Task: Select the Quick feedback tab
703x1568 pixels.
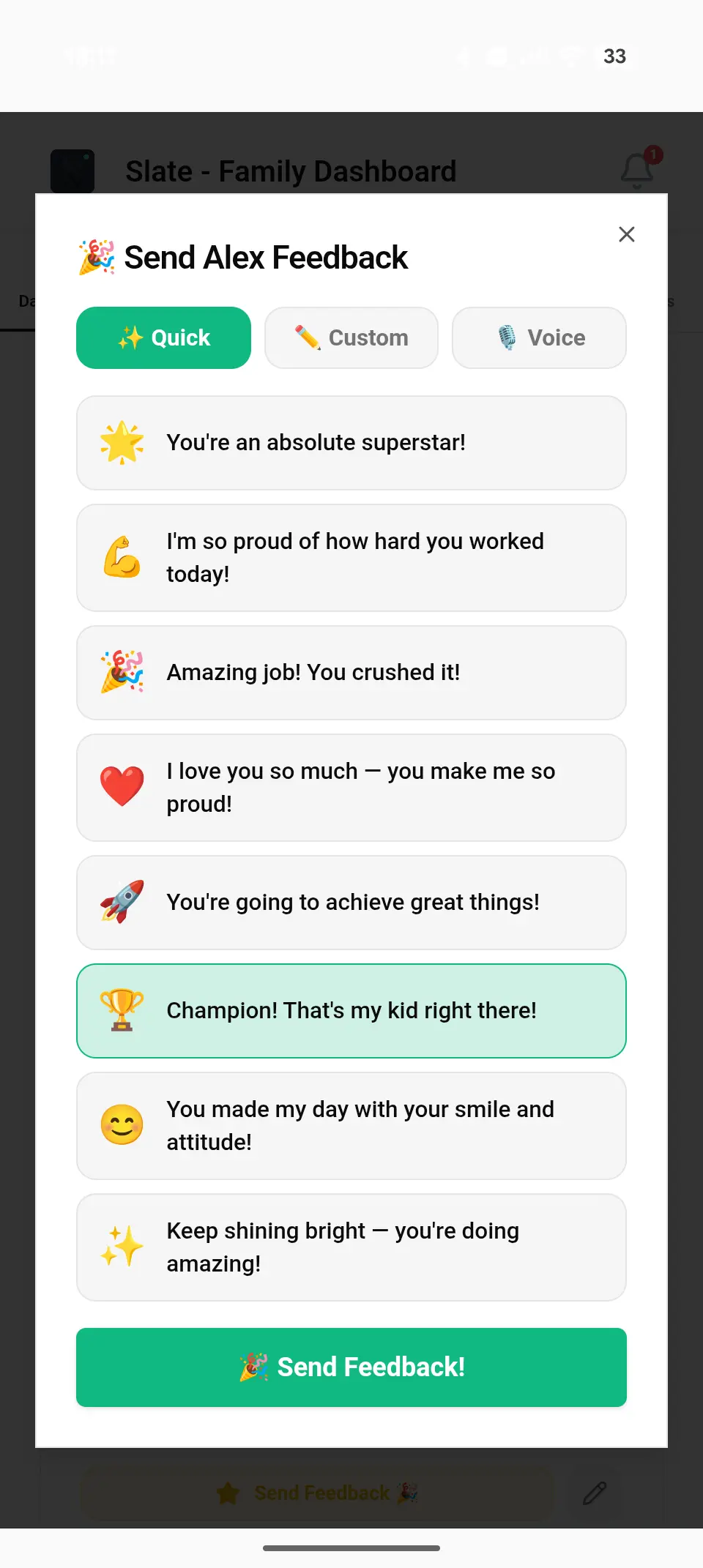Action: coord(163,337)
